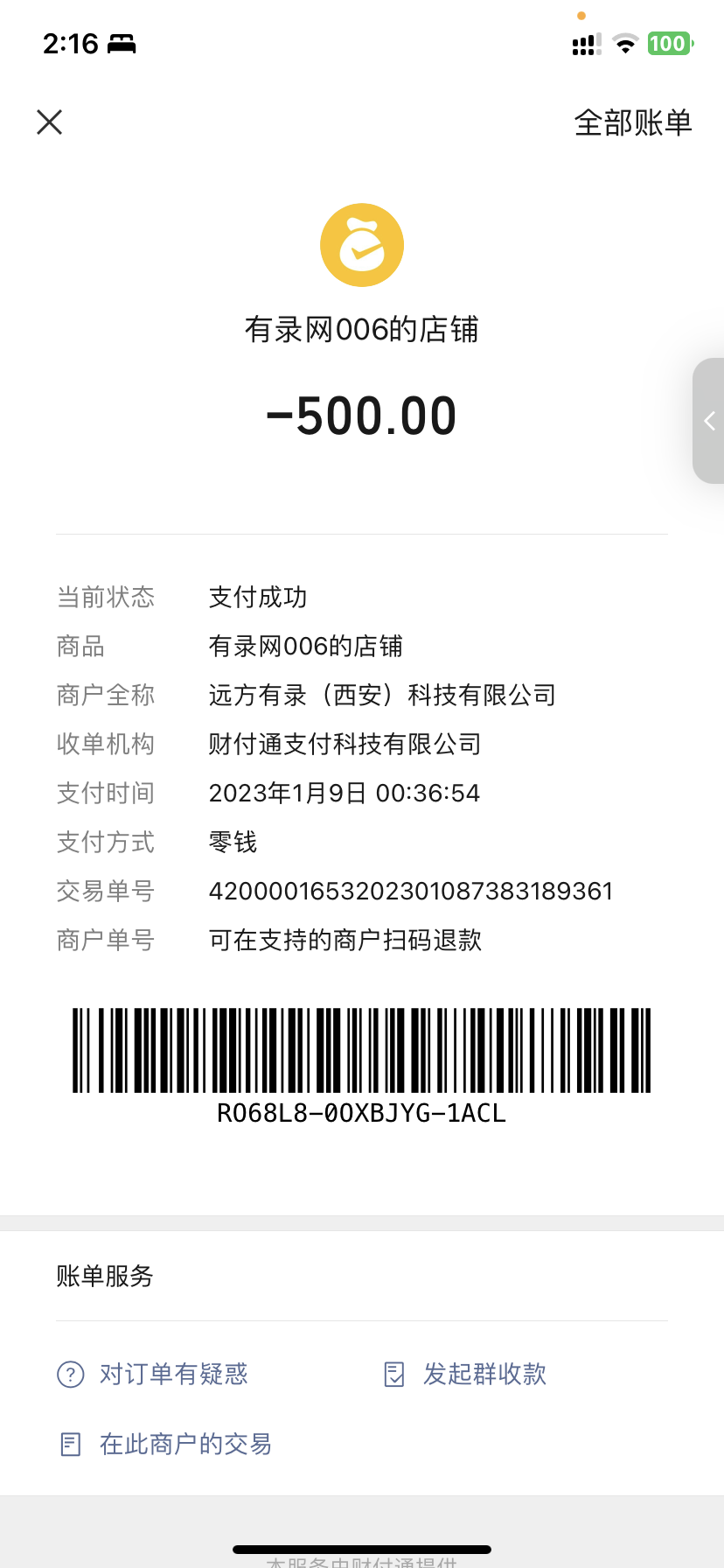Open 全部账单 all bills
724x1568 pixels.
tap(632, 122)
